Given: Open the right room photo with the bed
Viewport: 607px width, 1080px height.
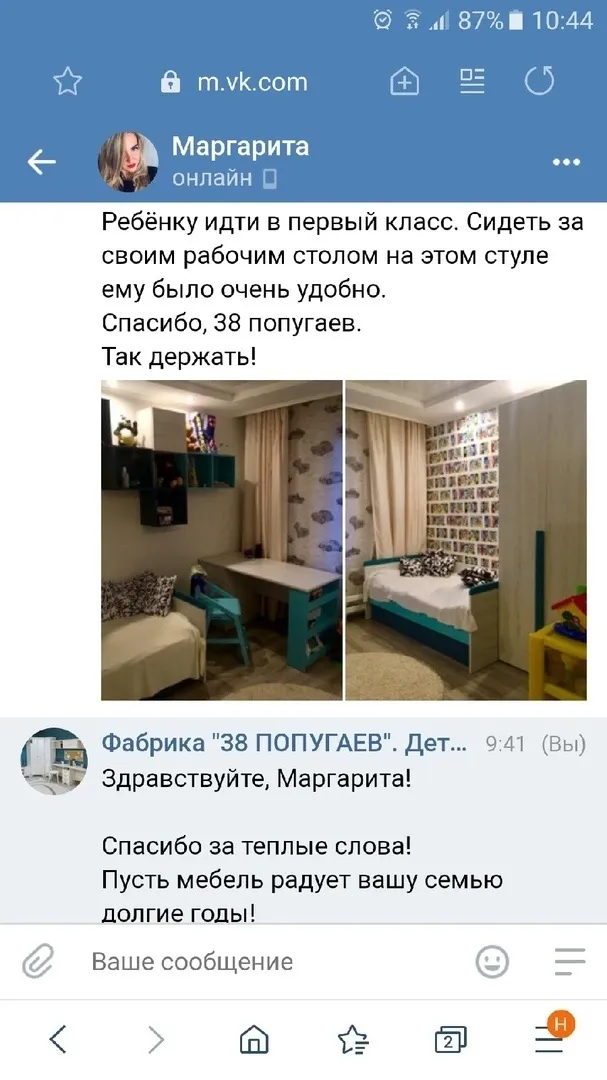Looking at the screenshot, I should point(466,540).
